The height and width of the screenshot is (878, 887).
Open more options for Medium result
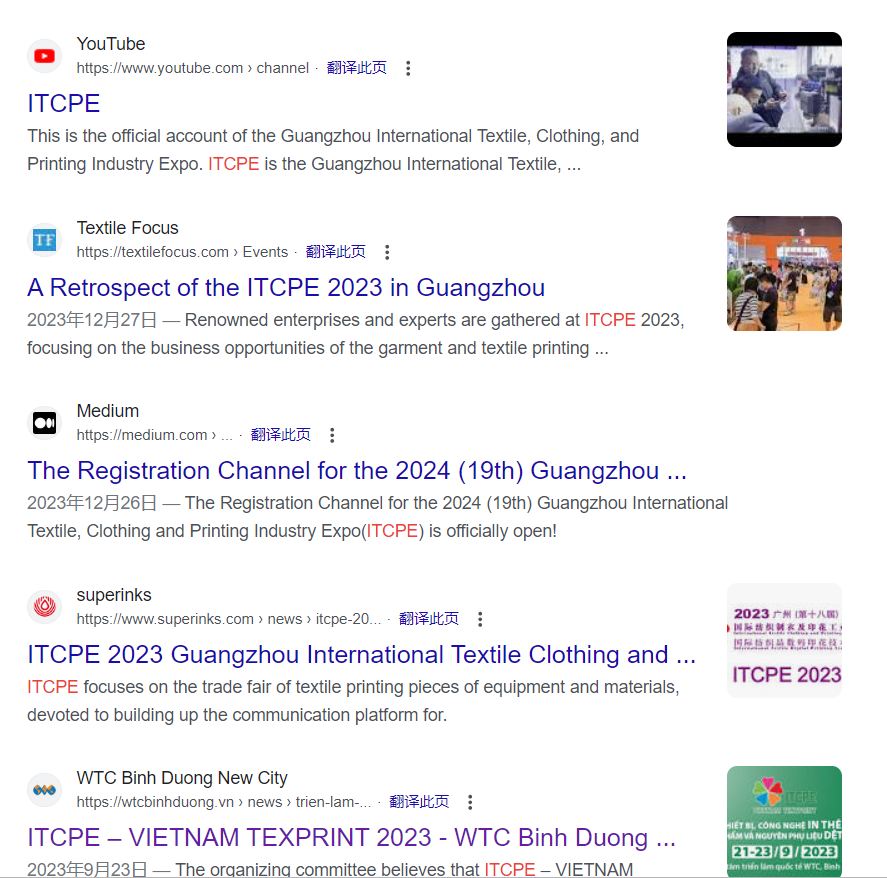click(x=332, y=435)
